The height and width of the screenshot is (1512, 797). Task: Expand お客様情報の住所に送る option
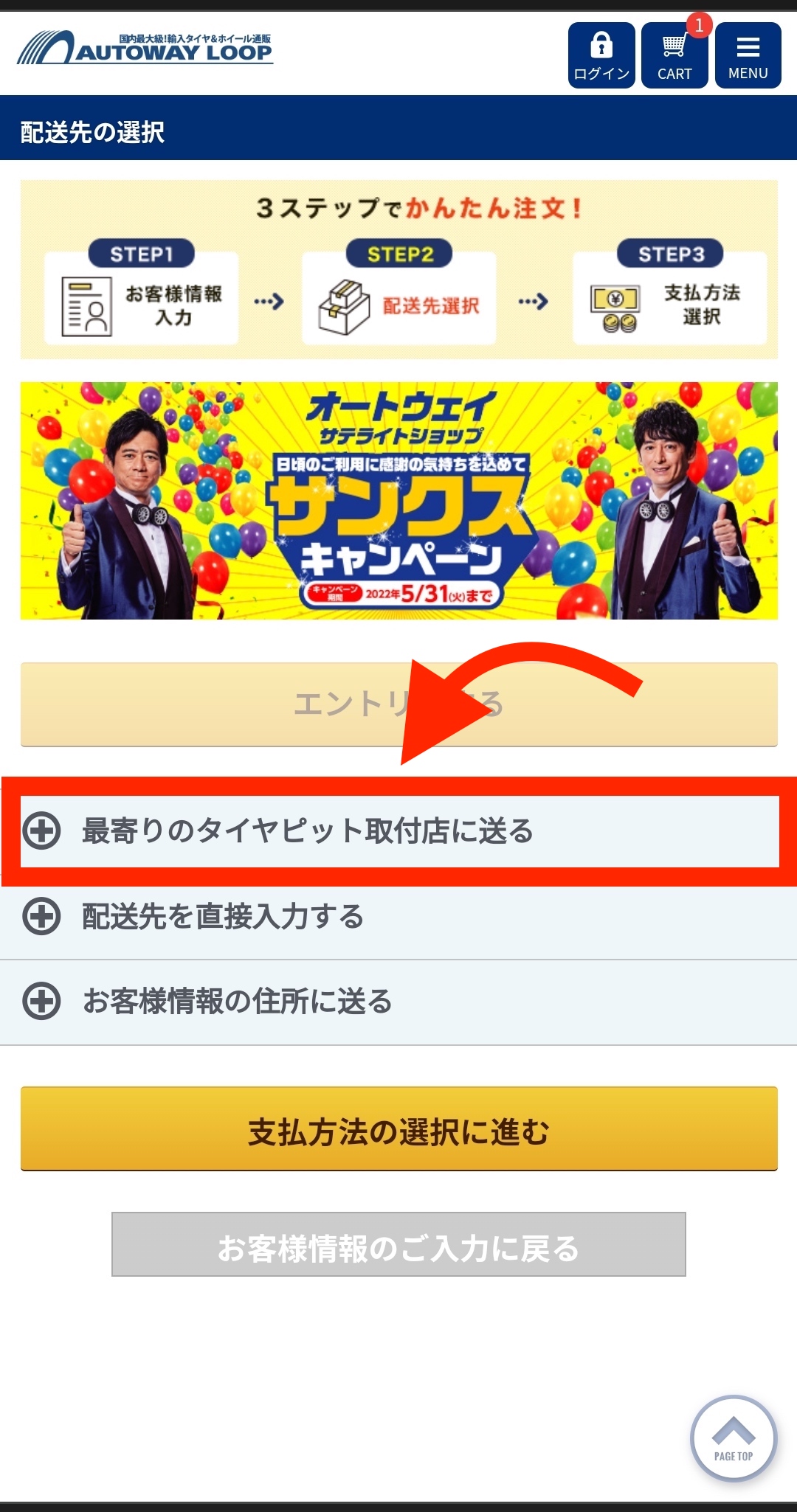(398, 1002)
